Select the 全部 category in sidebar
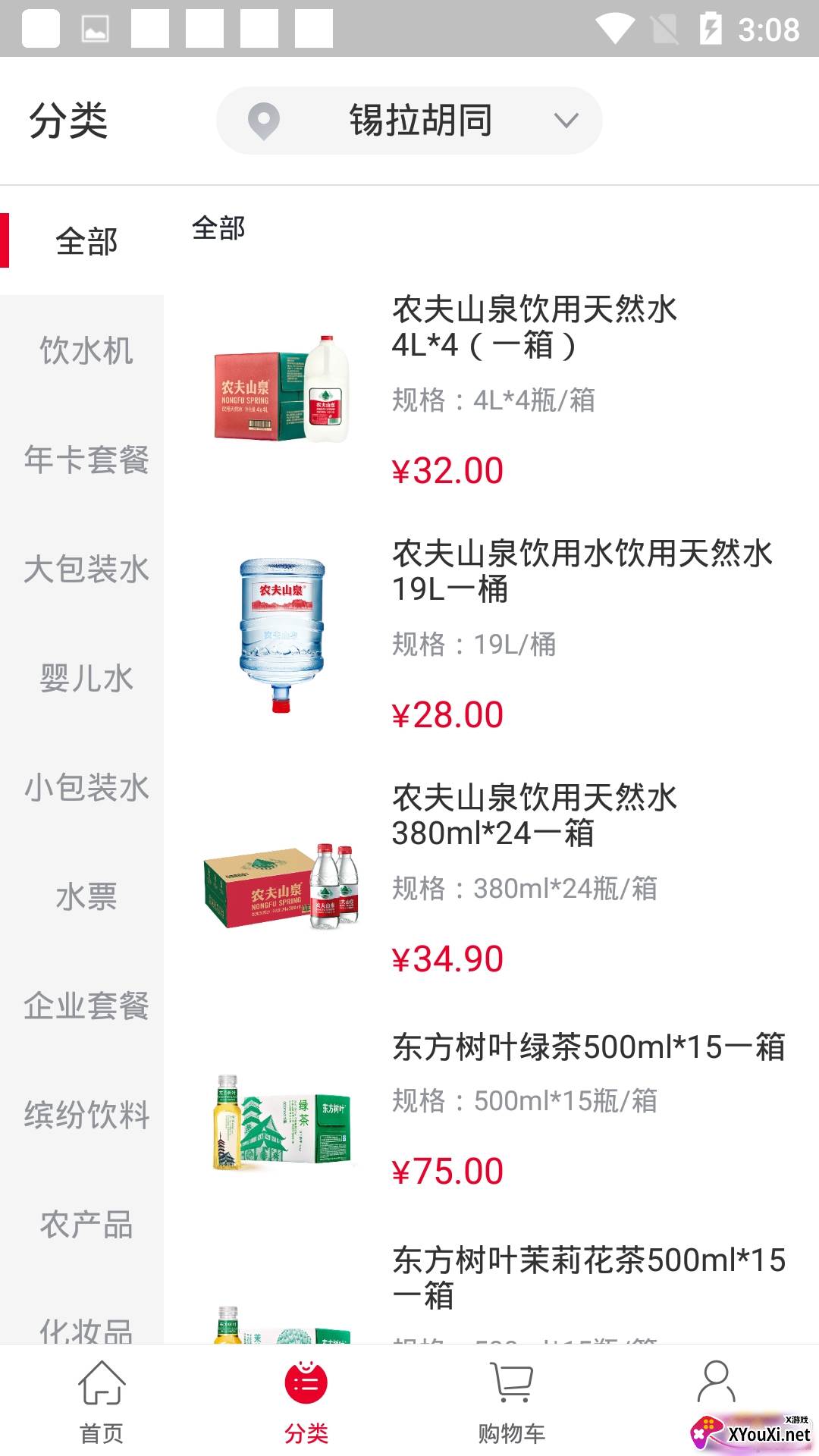The height and width of the screenshot is (1456, 819). click(x=82, y=241)
